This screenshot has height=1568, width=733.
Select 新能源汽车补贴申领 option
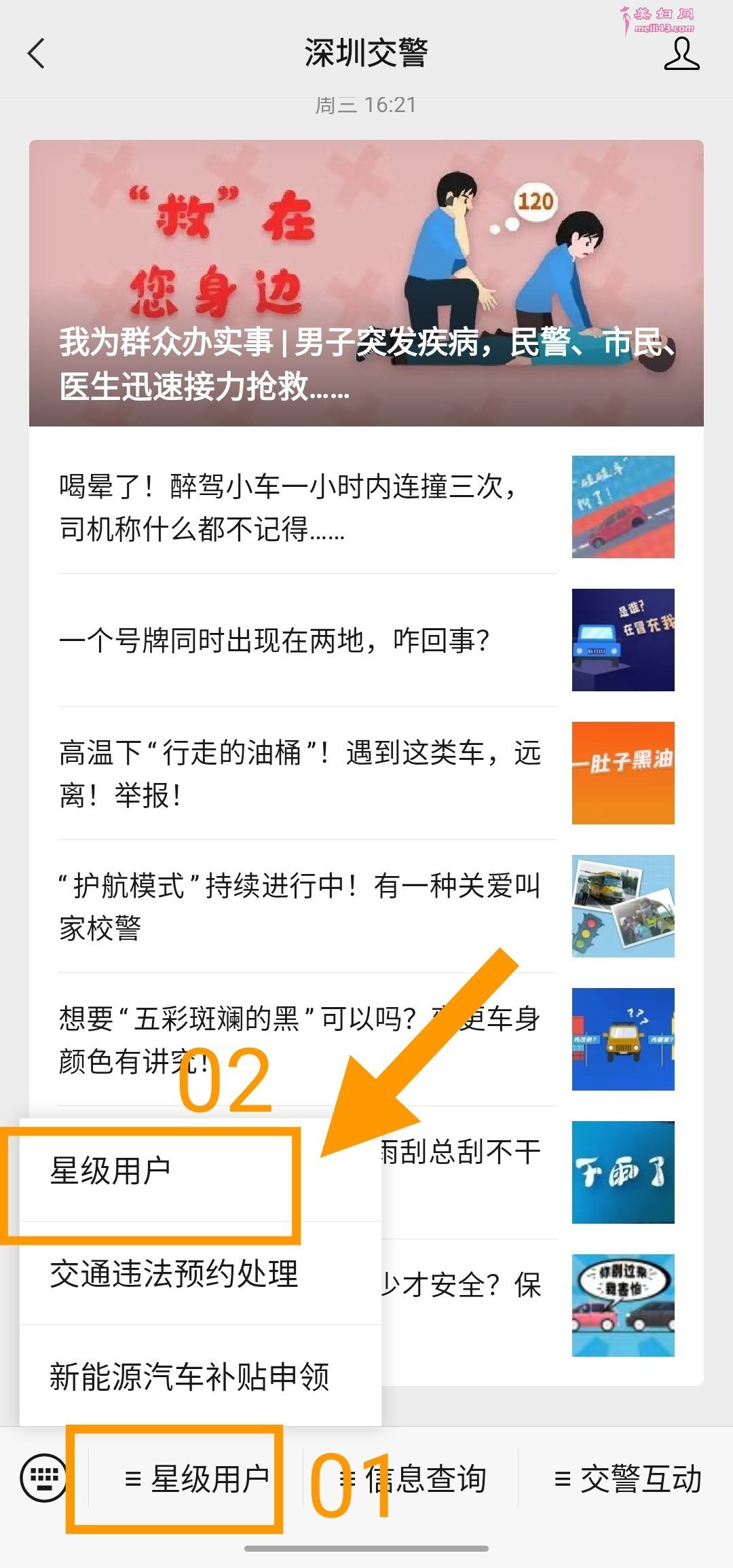[190, 1376]
